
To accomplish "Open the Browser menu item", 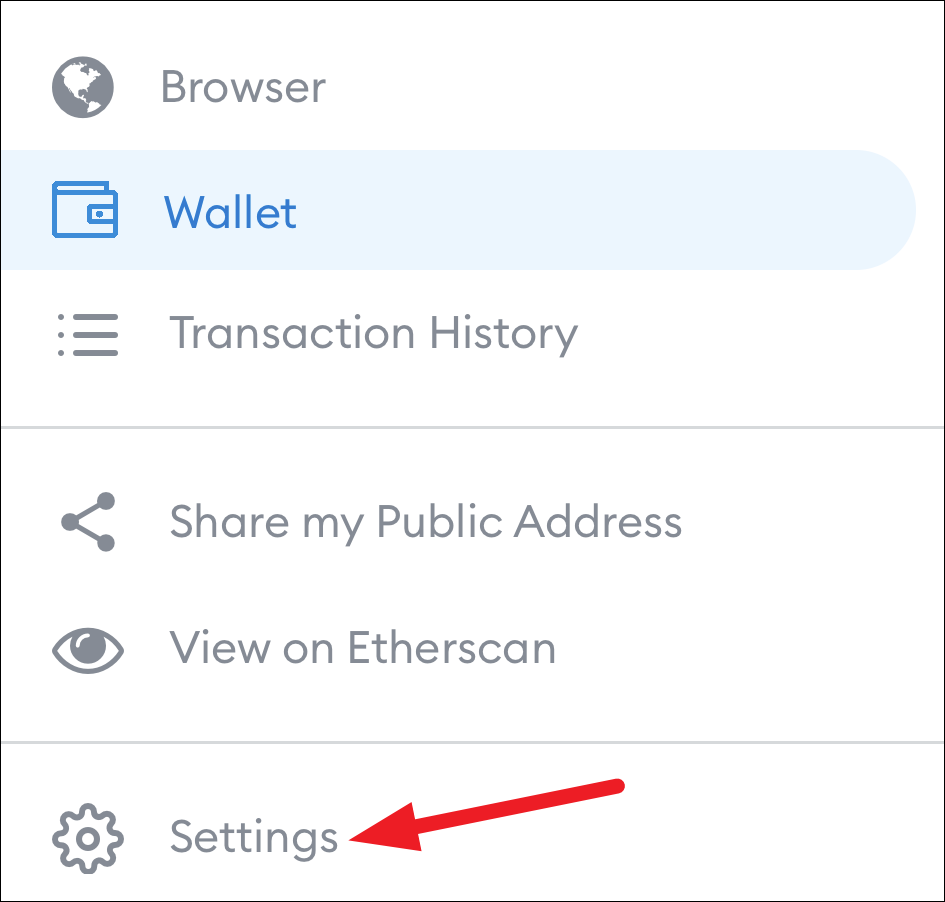I will click(242, 87).
